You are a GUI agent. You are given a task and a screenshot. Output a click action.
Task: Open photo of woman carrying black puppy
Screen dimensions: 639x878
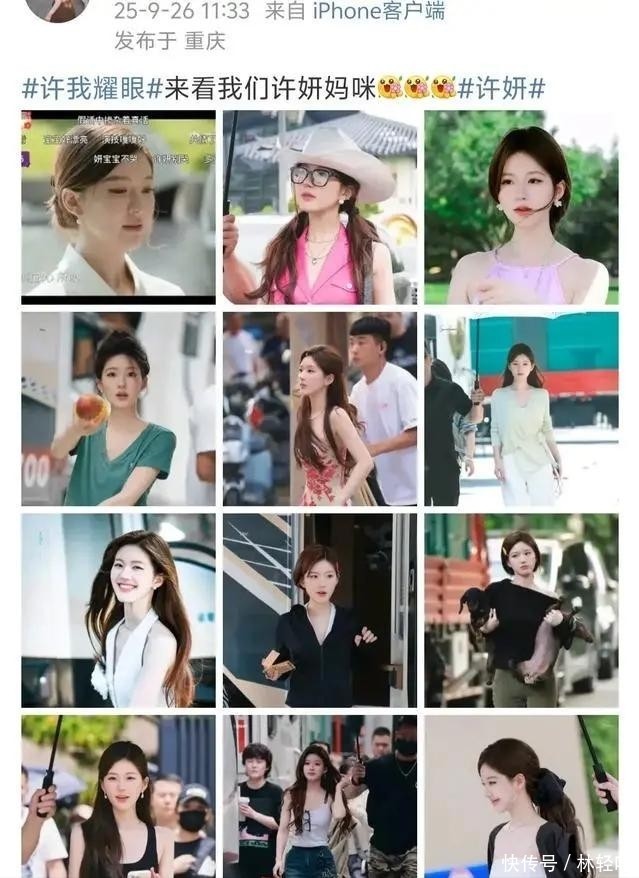click(522, 611)
